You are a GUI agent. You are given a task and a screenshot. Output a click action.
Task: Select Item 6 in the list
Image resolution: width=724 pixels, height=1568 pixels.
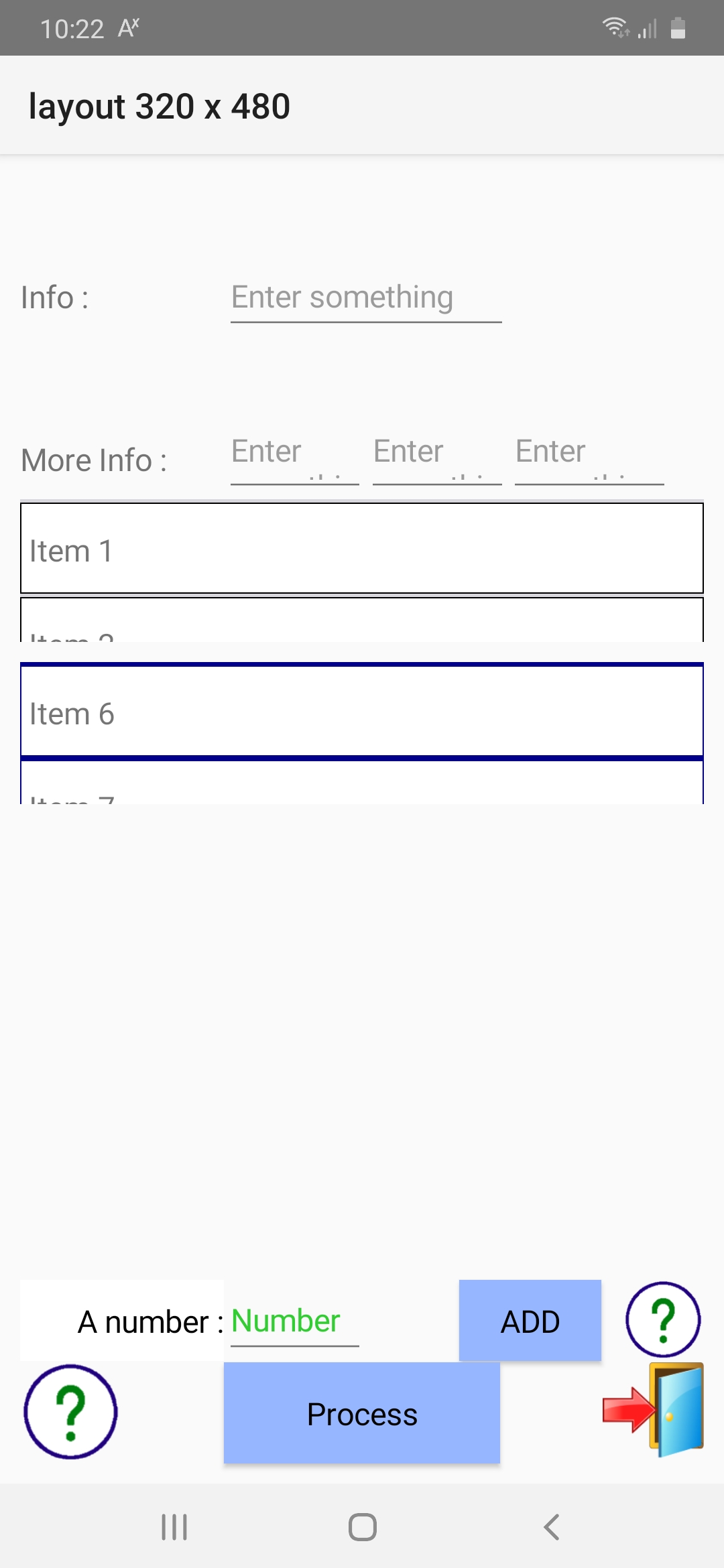[x=362, y=712]
